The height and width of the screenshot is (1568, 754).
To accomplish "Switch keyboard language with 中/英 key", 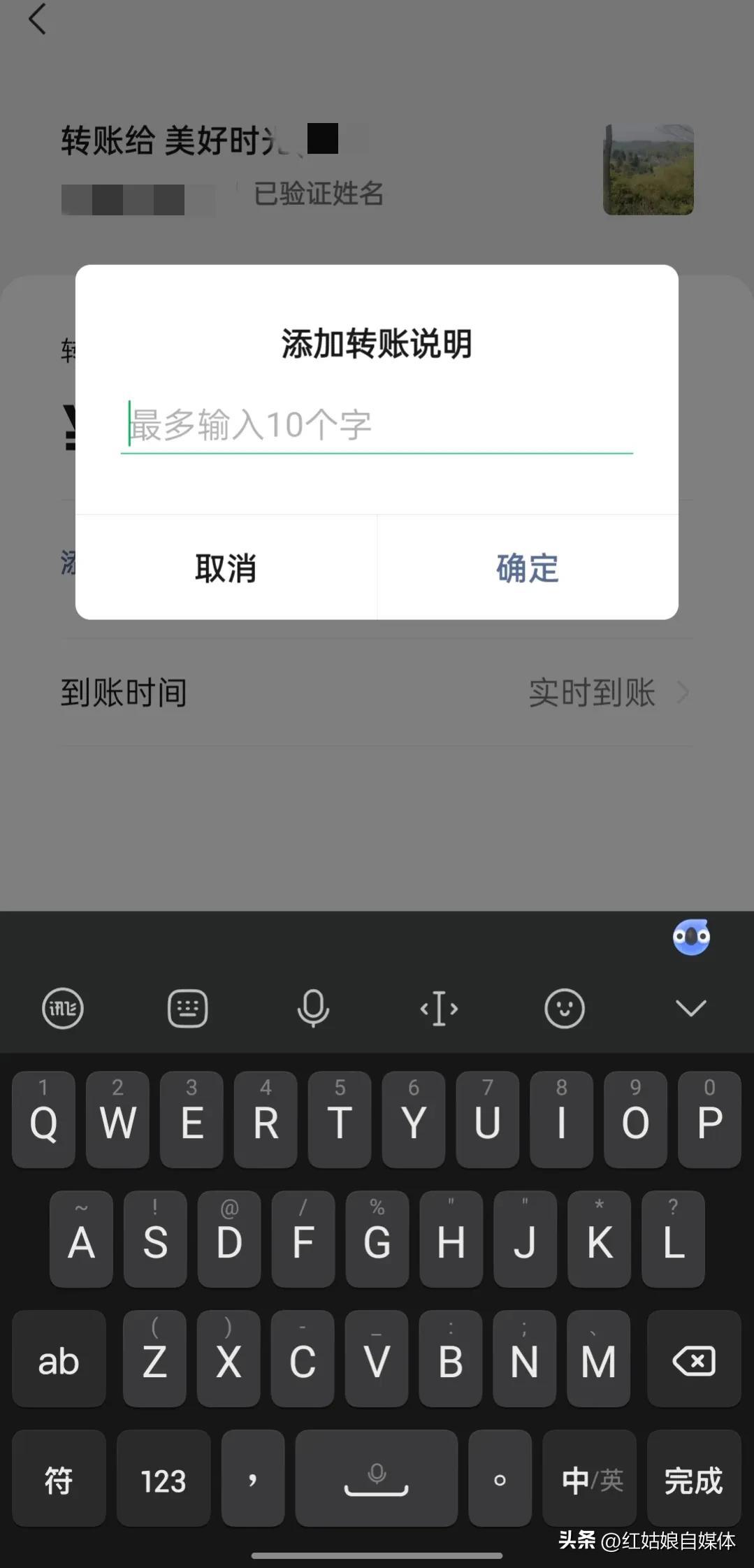I will click(589, 1478).
